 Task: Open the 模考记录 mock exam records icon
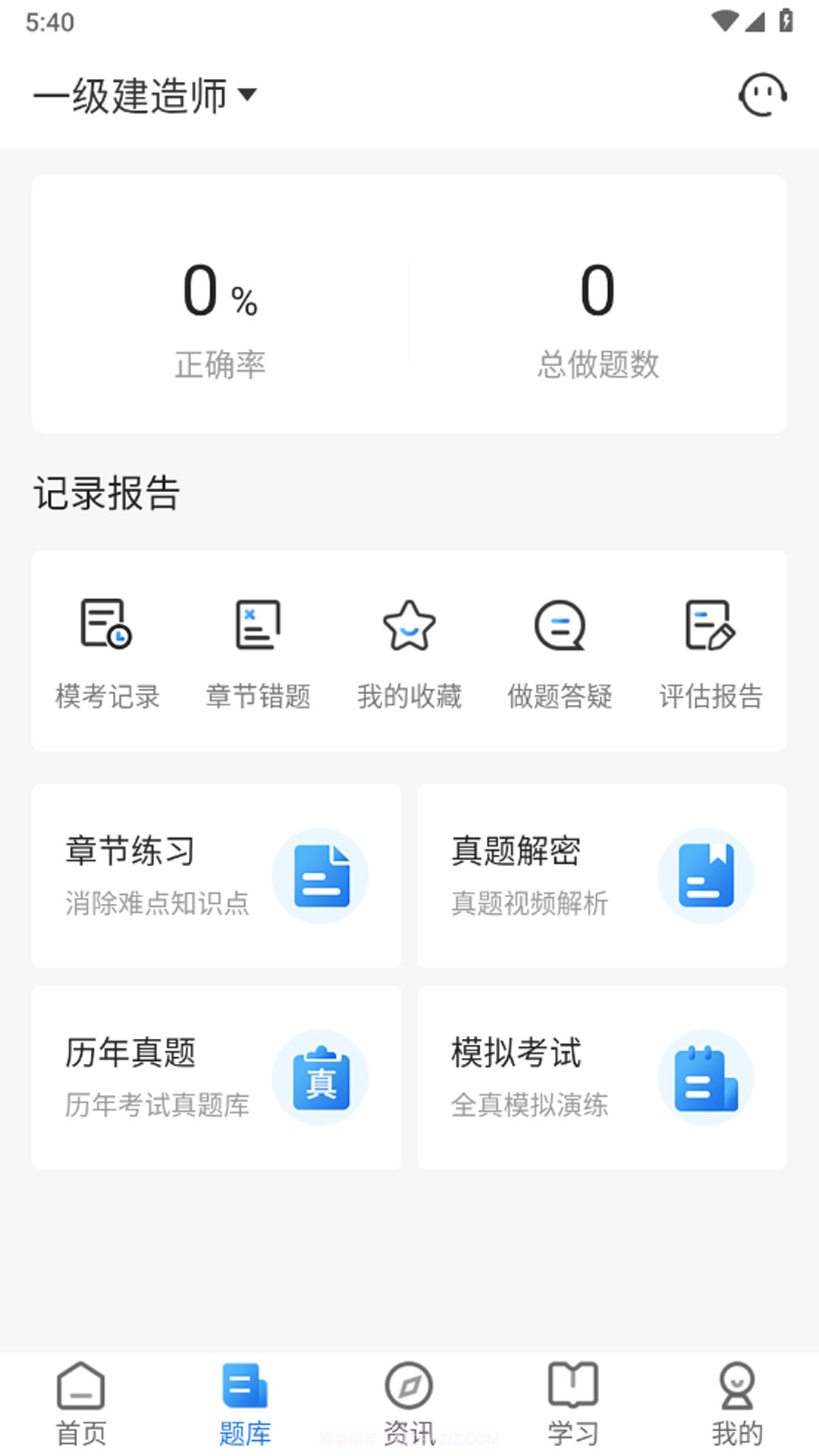pos(108,626)
